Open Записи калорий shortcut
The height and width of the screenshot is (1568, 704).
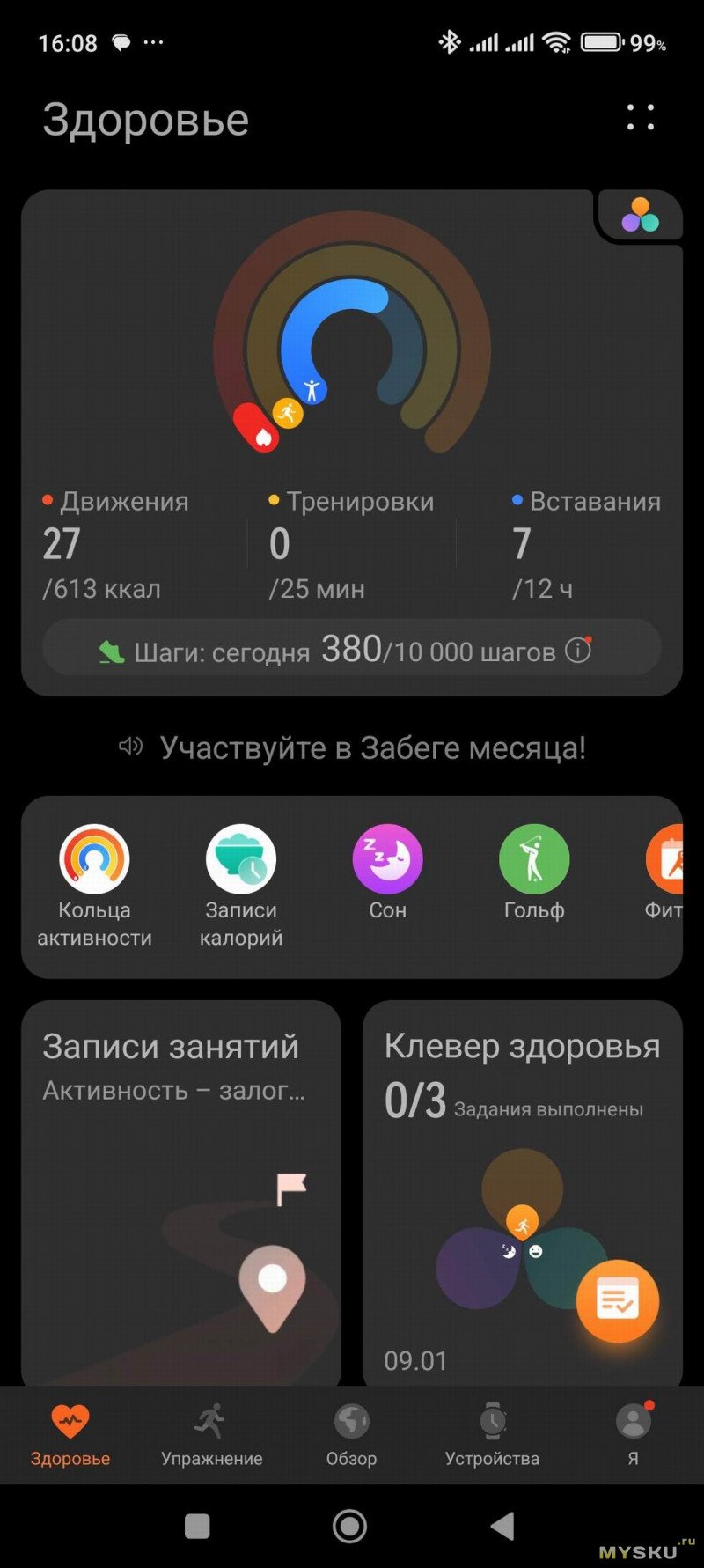[241, 859]
